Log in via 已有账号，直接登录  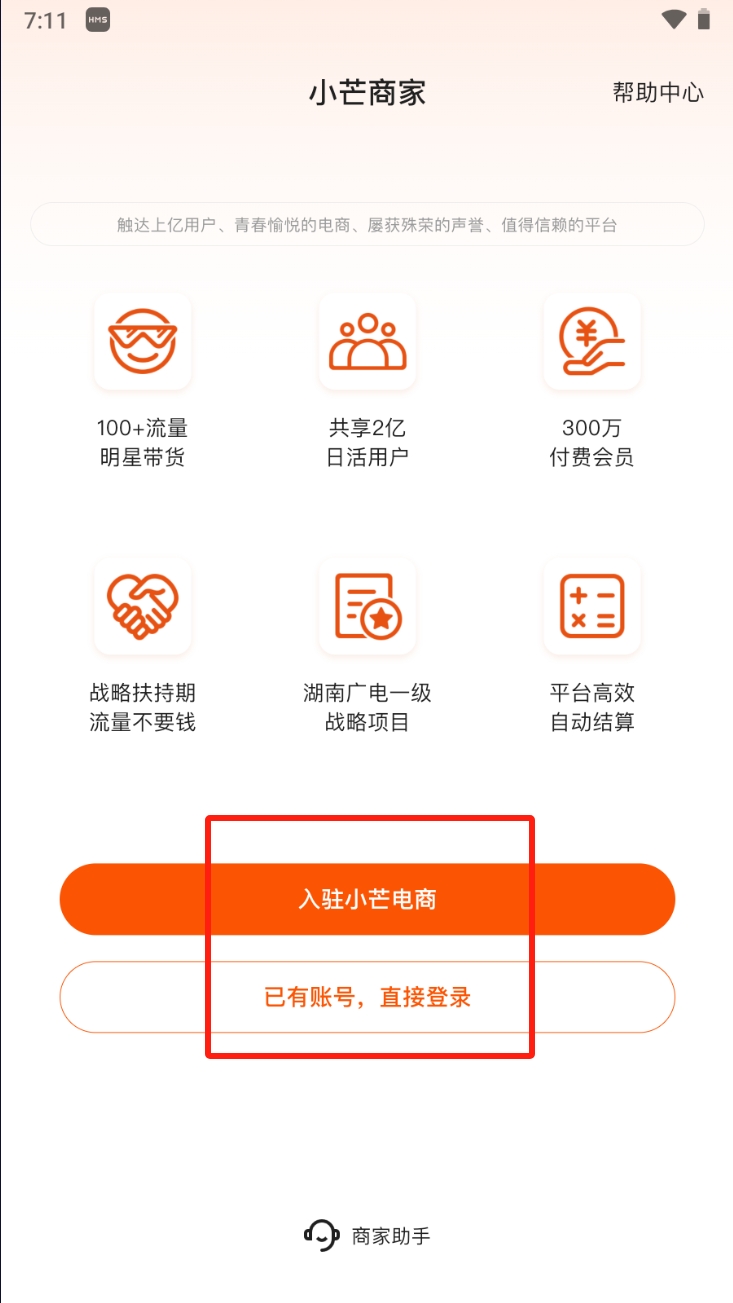pyautogui.click(x=367, y=997)
